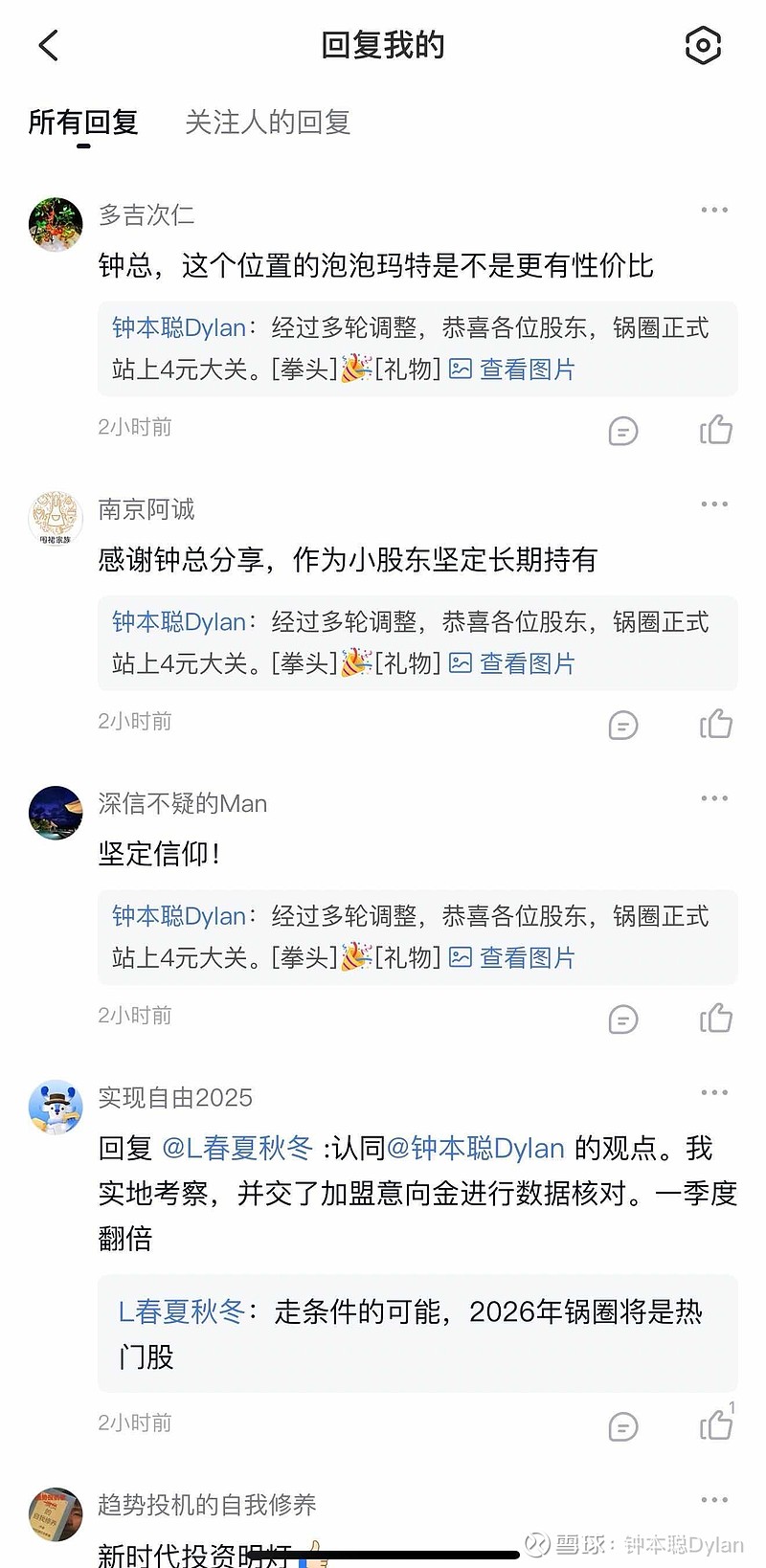Like 深信不疑的Man's comment with the thumbs-up icon
The width and height of the screenshot is (766, 1568).
(x=716, y=1019)
